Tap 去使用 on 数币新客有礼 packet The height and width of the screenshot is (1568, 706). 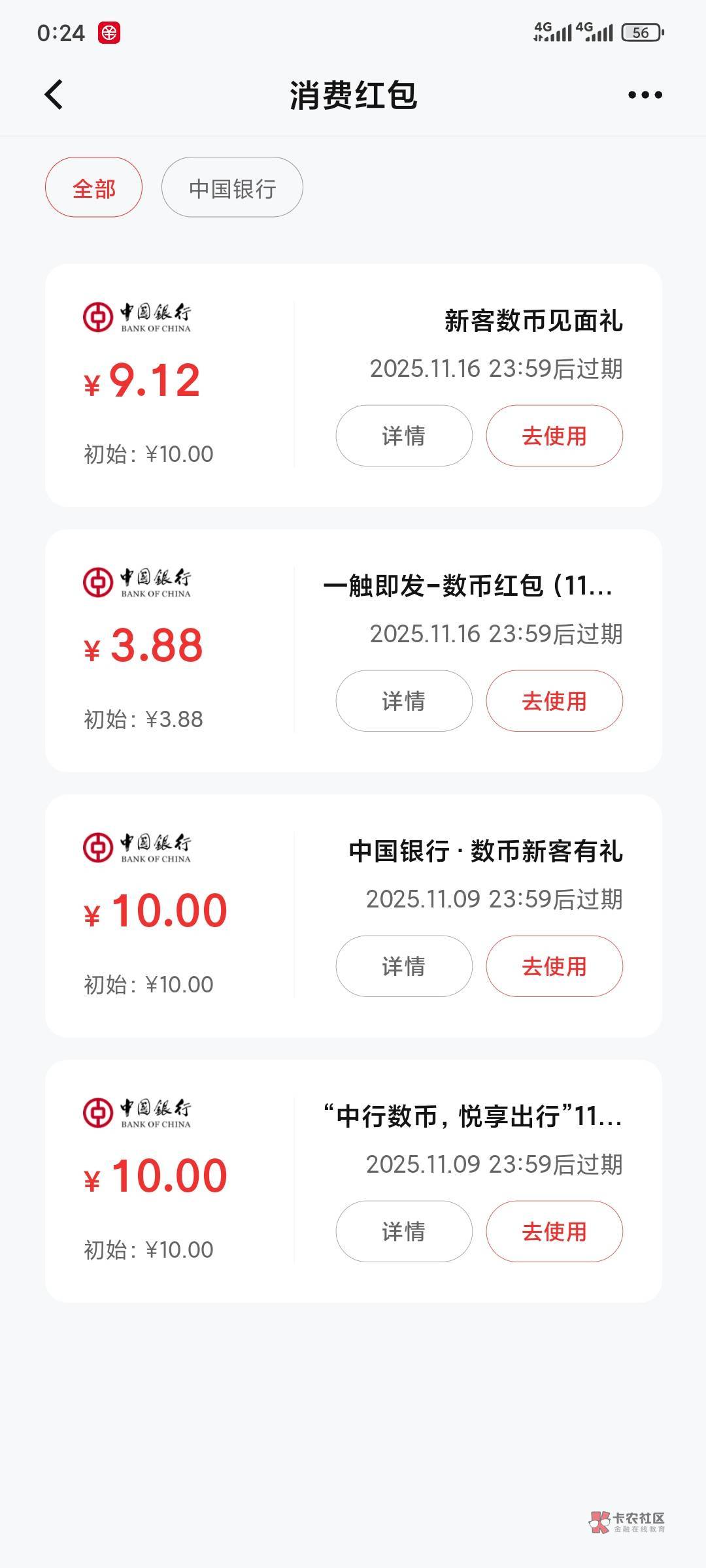pyautogui.click(x=554, y=966)
